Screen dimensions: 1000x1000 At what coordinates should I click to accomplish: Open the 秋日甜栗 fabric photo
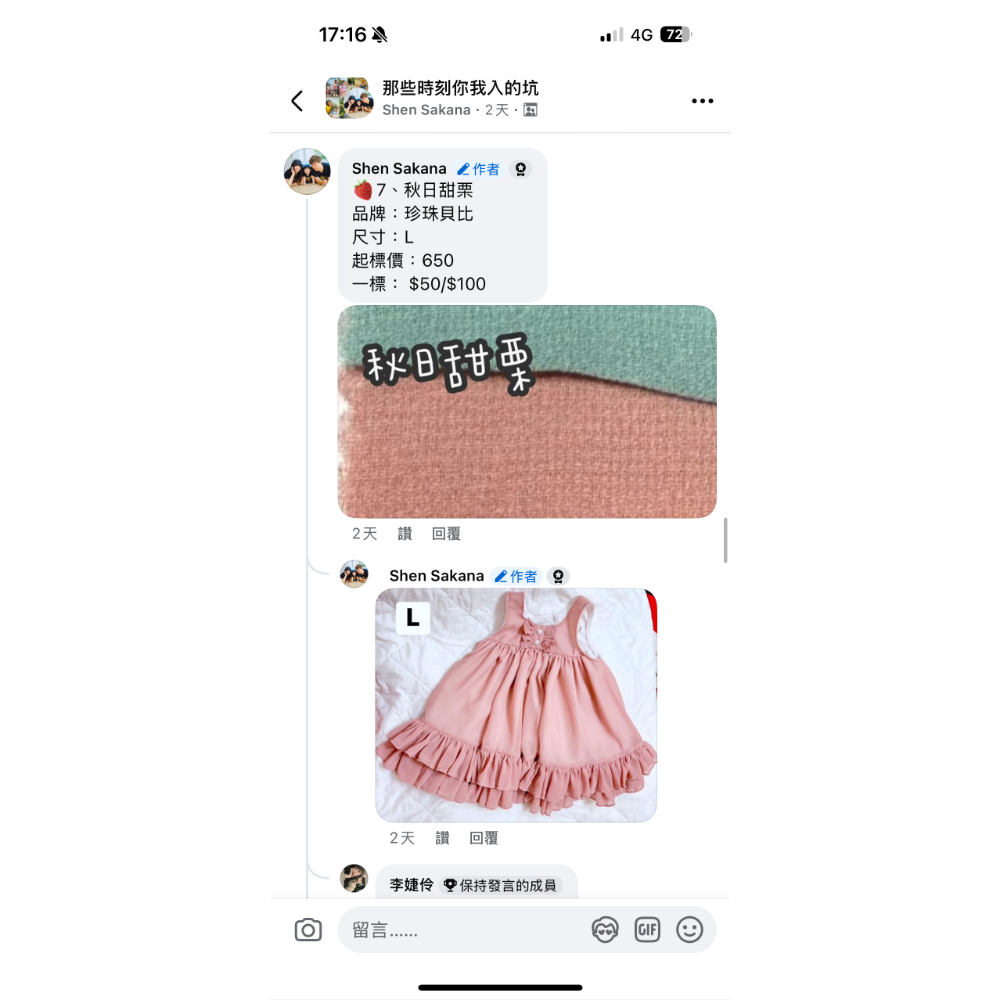(527, 411)
